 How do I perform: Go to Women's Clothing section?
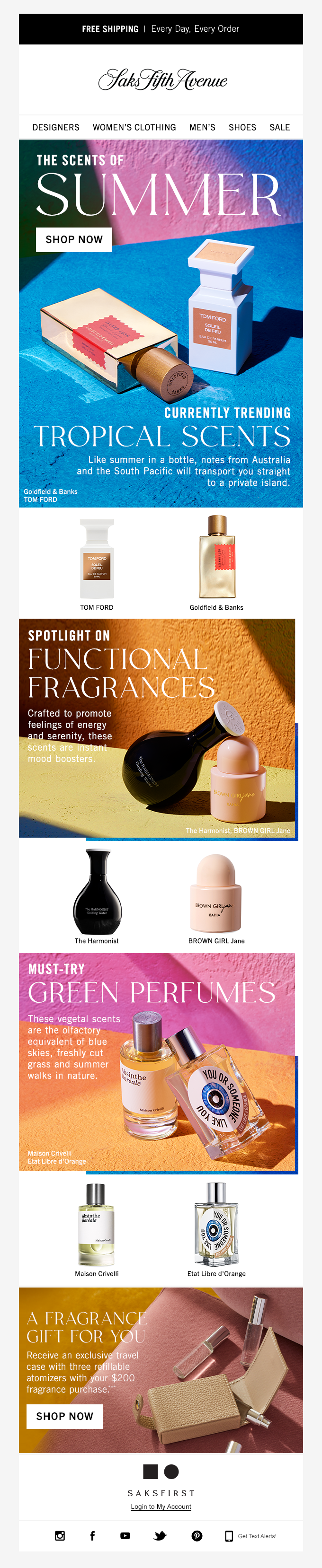tap(134, 127)
